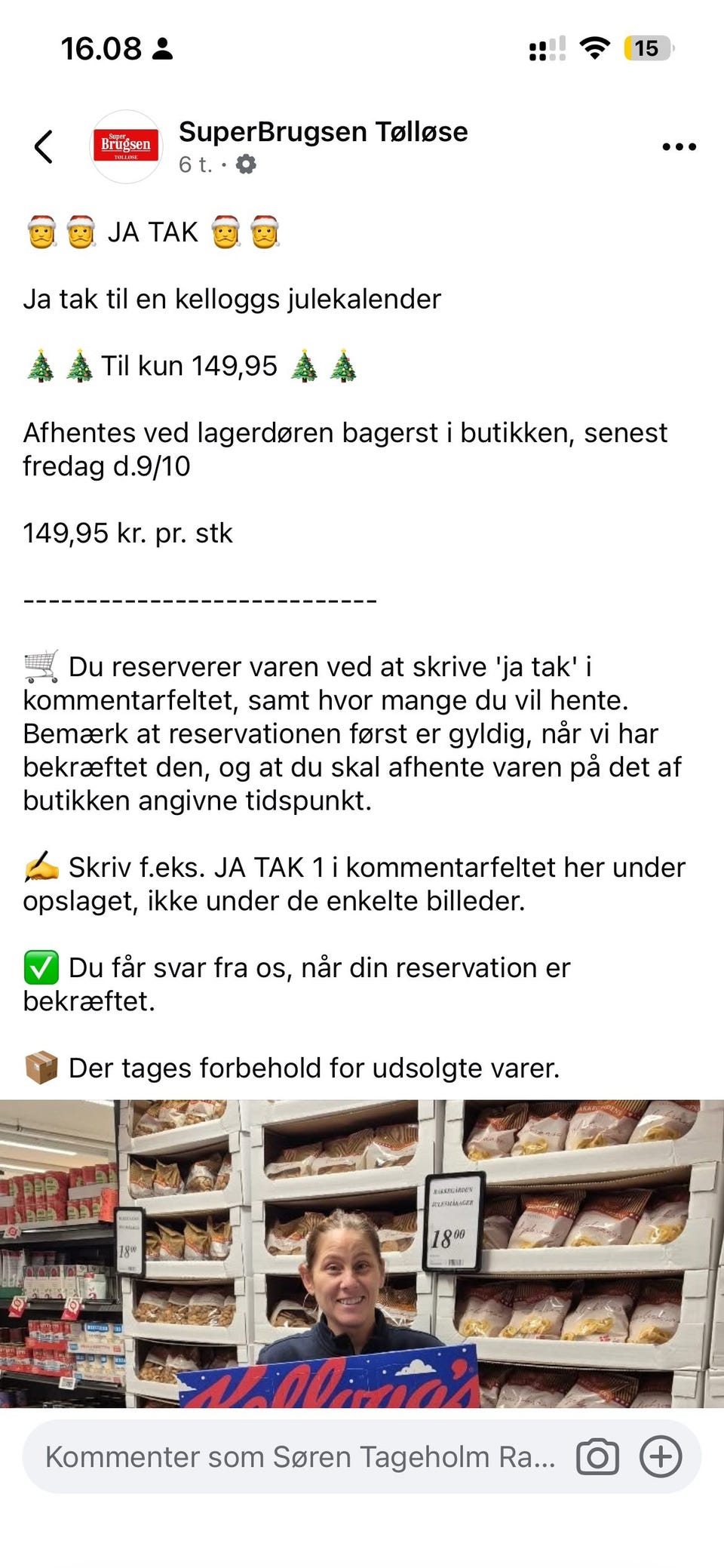Go back with the top-left arrow
Viewport: 724px width, 1568px height.
coord(44,146)
